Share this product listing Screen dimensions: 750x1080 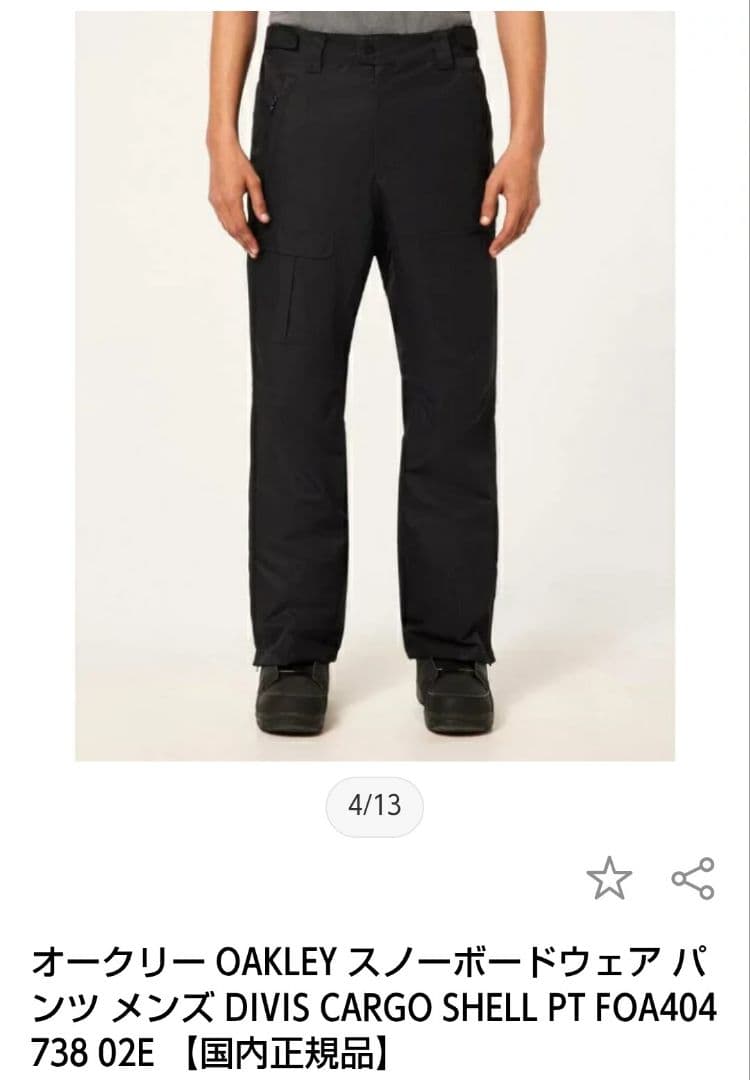(x=692, y=878)
